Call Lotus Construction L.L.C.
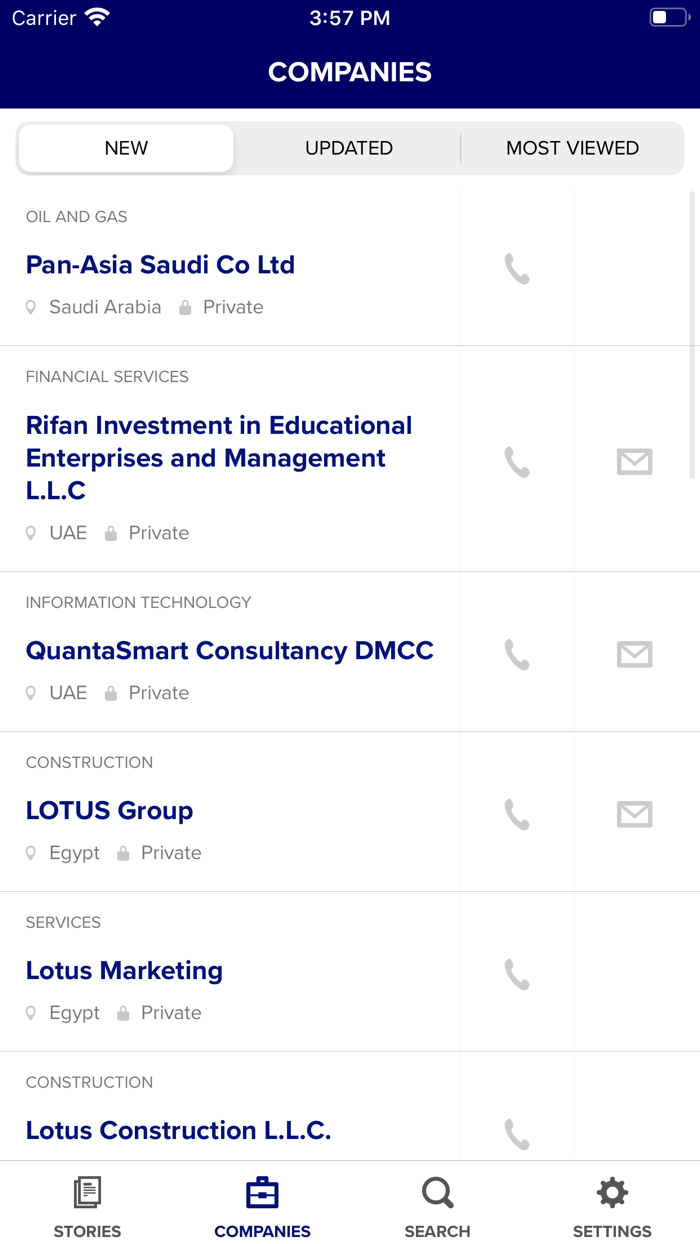 (517, 1133)
